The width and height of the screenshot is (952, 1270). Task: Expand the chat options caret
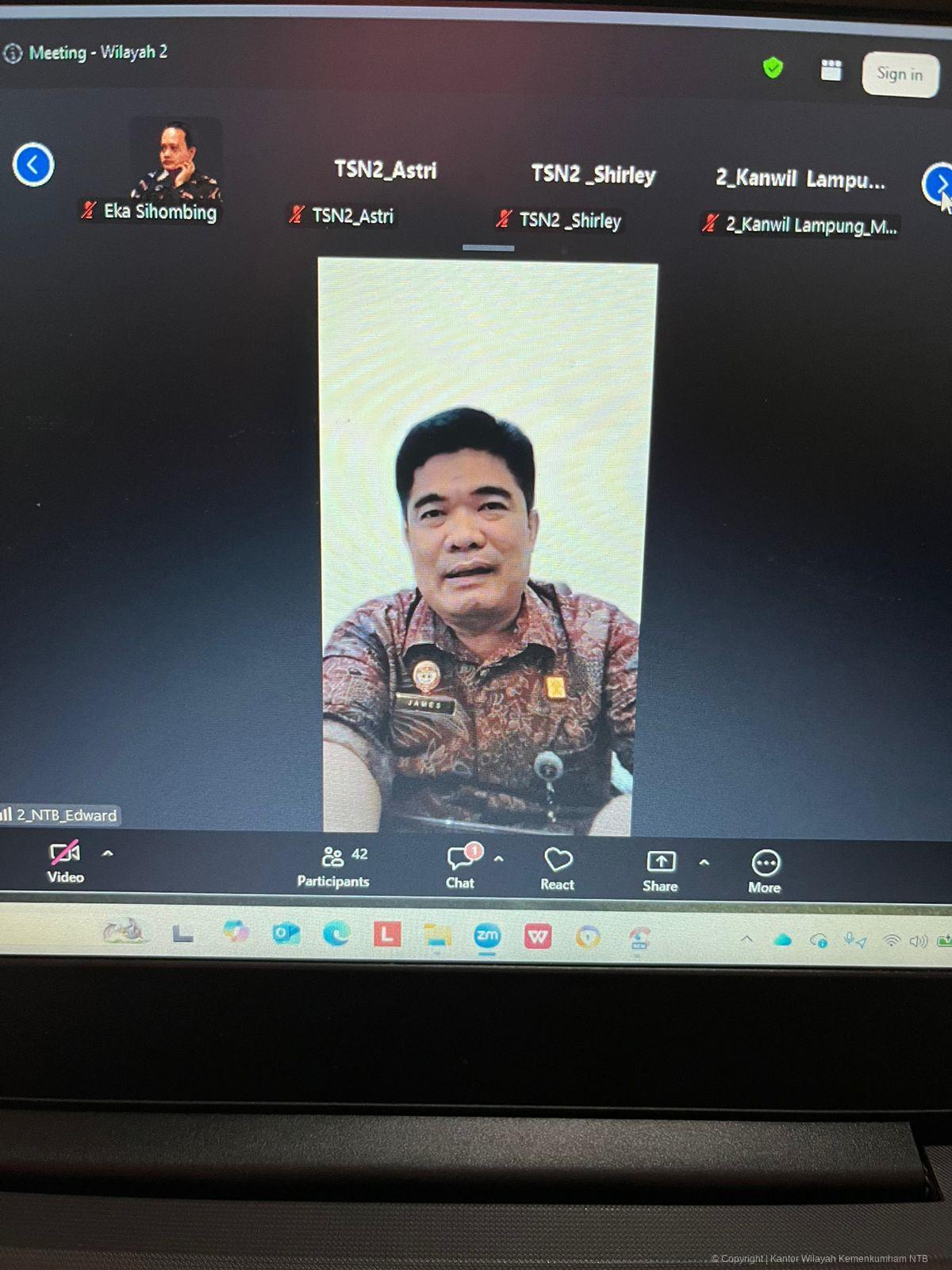499,859
